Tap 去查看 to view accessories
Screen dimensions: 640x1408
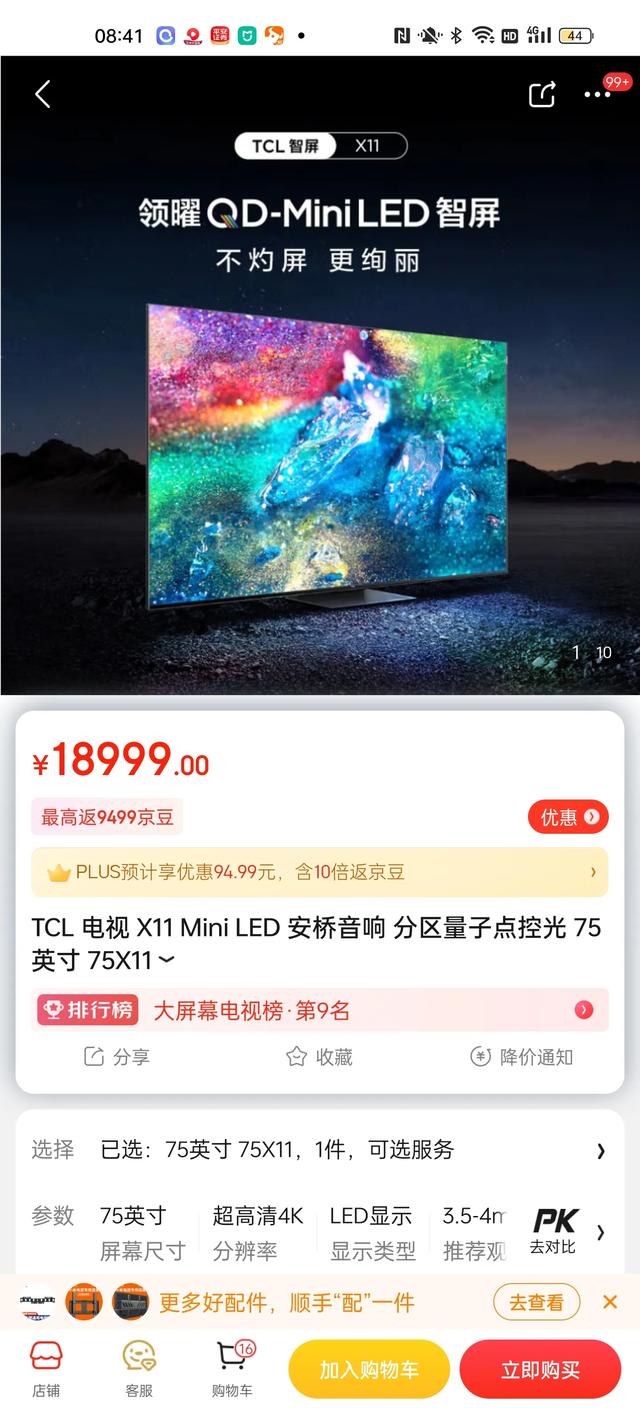point(536,1302)
